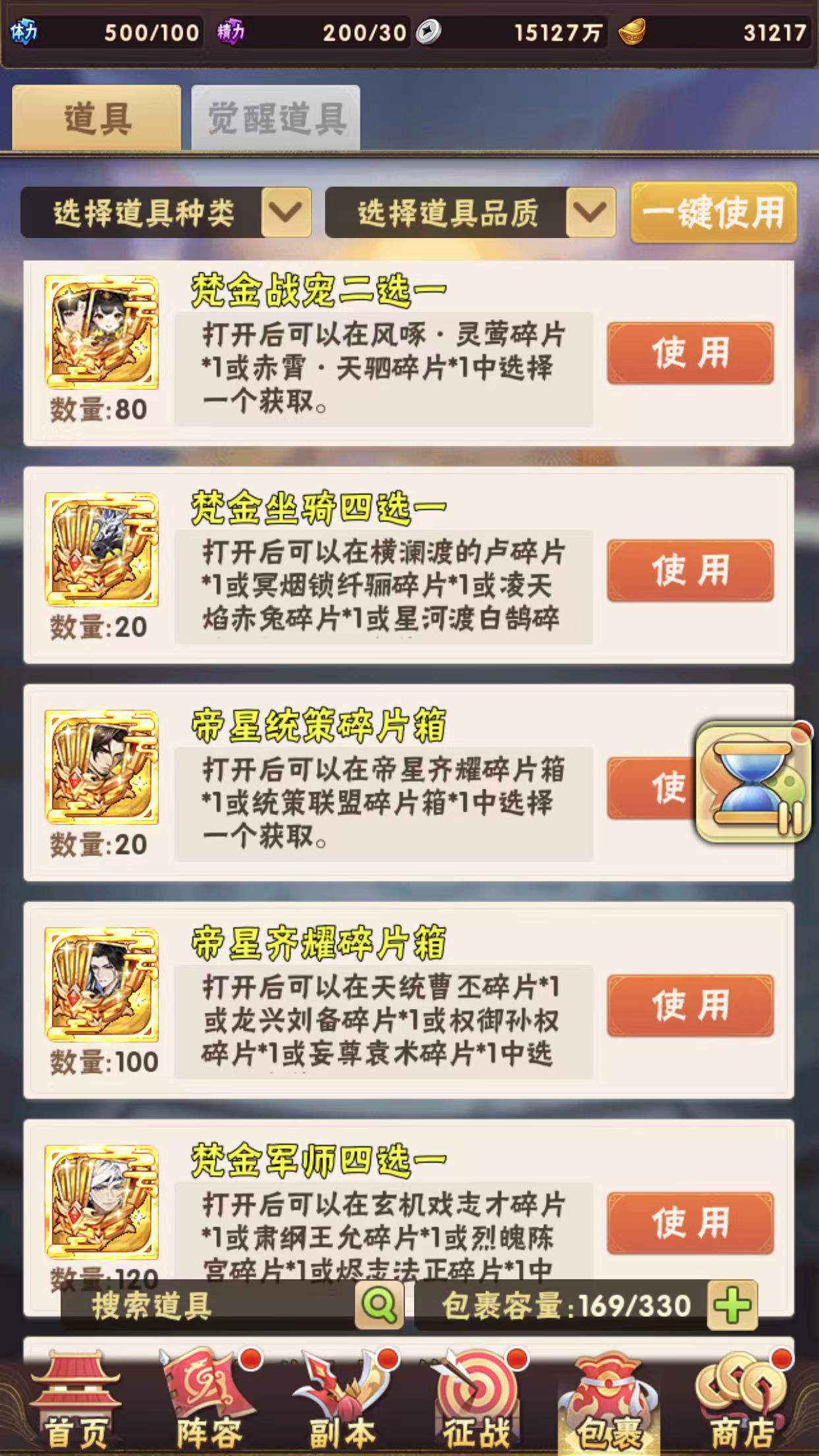
Task: Use the 梵金坐骑四选一 item
Action: click(690, 570)
